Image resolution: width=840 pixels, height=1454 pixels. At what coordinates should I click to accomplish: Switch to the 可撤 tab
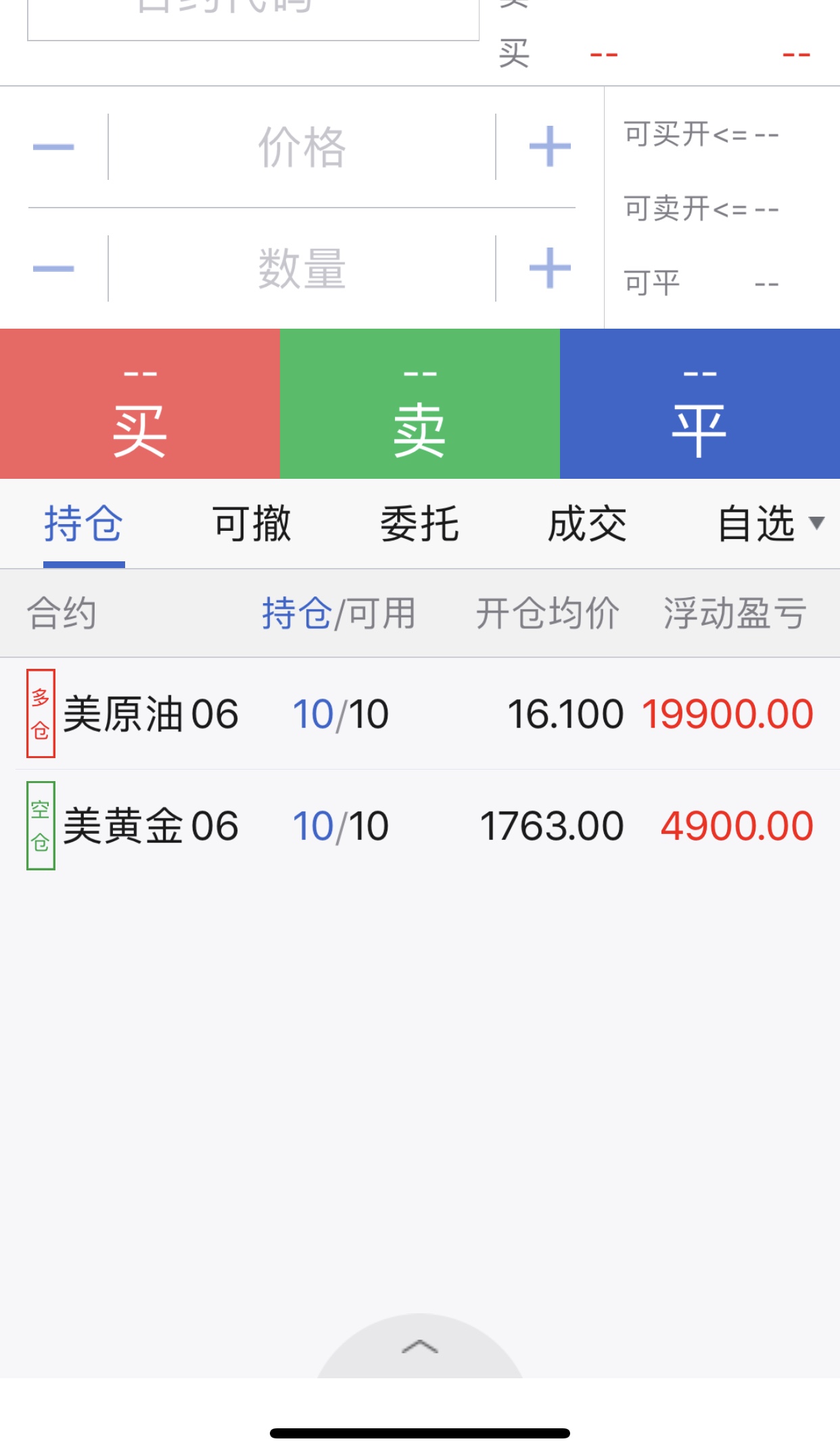252,524
